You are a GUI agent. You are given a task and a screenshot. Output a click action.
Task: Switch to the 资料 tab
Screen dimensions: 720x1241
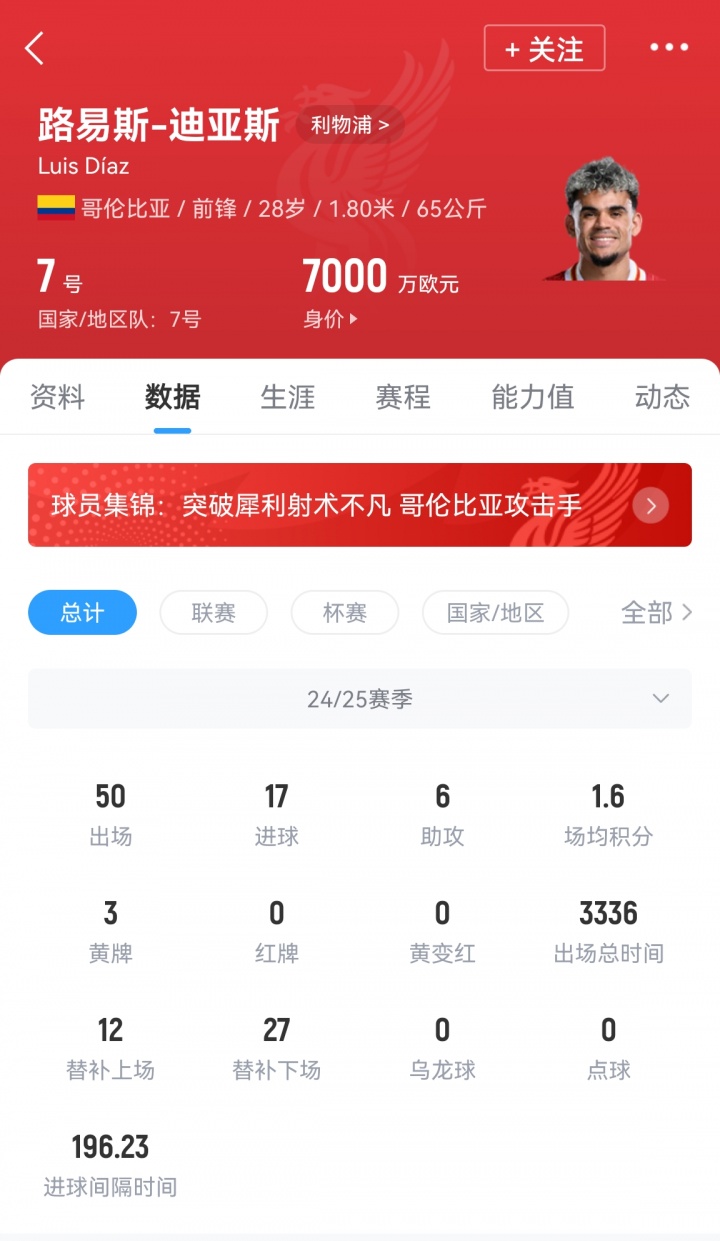coord(57,397)
